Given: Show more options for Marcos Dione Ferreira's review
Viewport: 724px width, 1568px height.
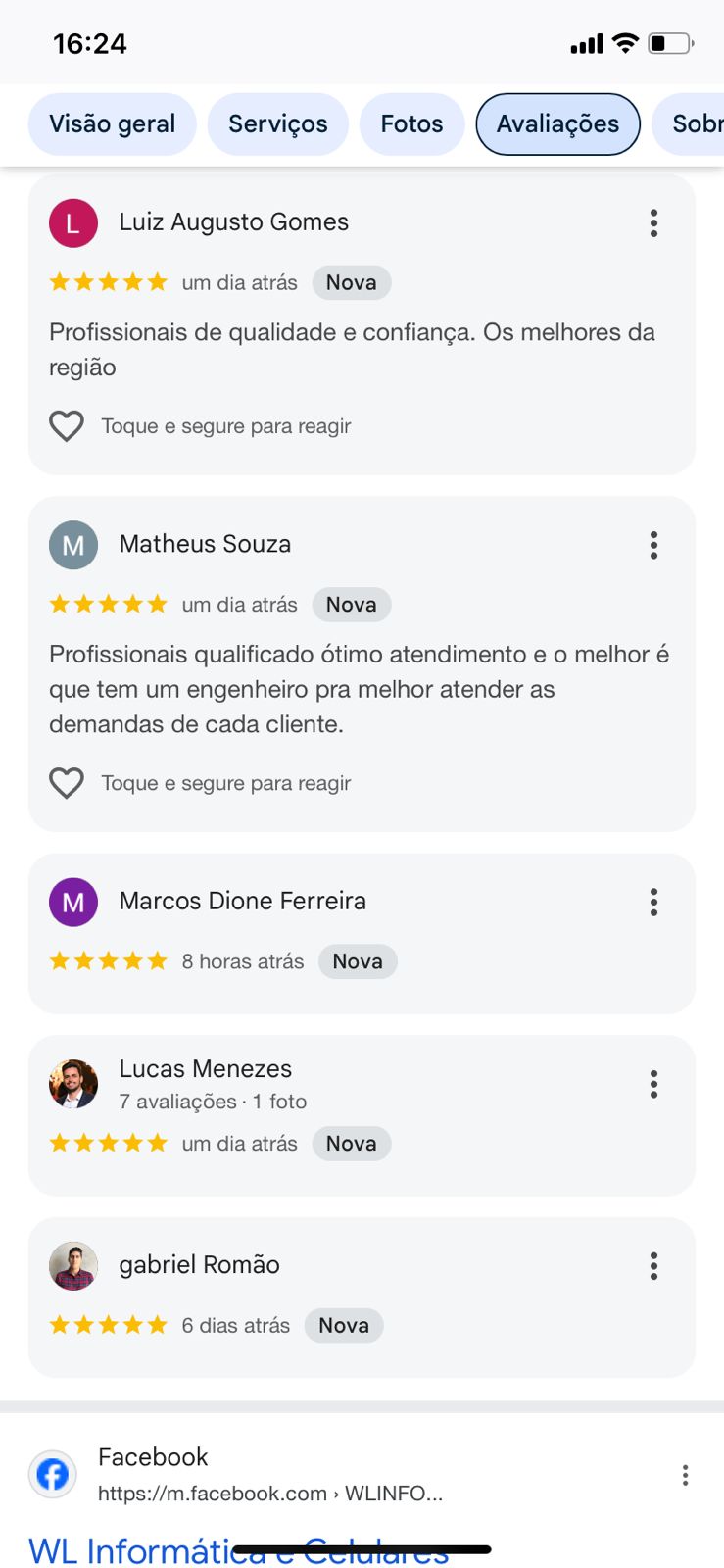Looking at the screenshot, I should tap(653, 902).
